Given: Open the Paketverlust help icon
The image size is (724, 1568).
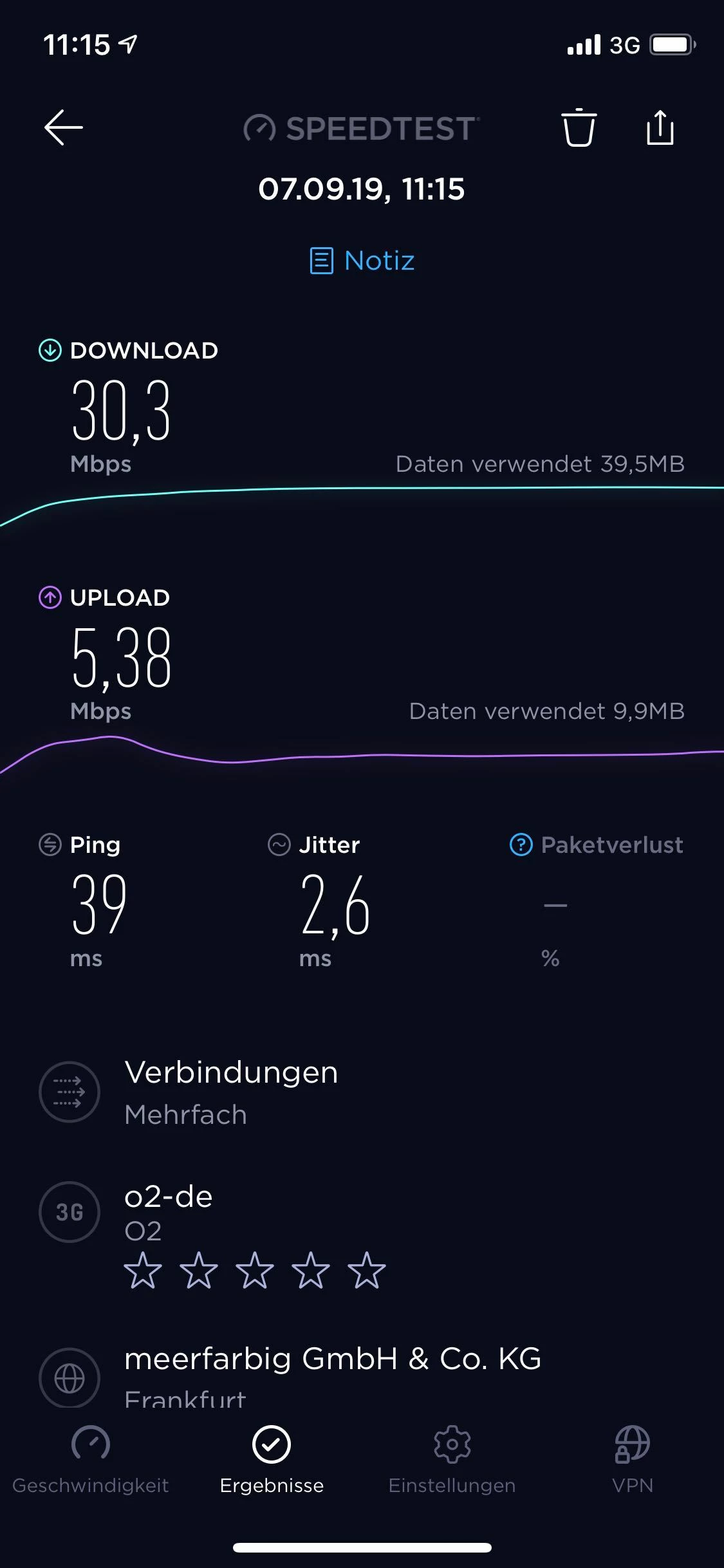Looking at the screenshot, I should tap(521, 845).
